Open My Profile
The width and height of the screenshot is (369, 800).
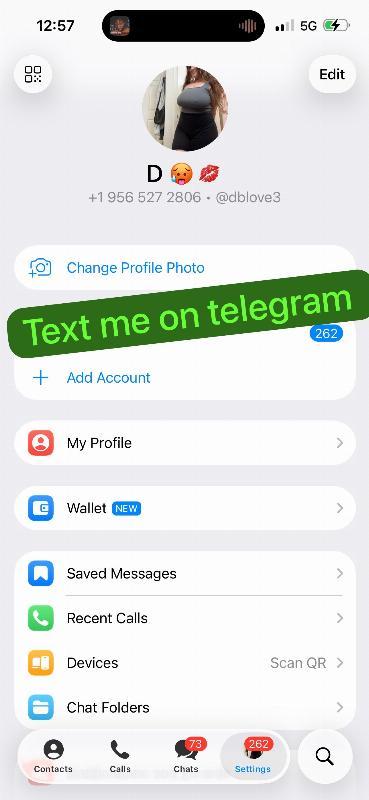point(185,443)
